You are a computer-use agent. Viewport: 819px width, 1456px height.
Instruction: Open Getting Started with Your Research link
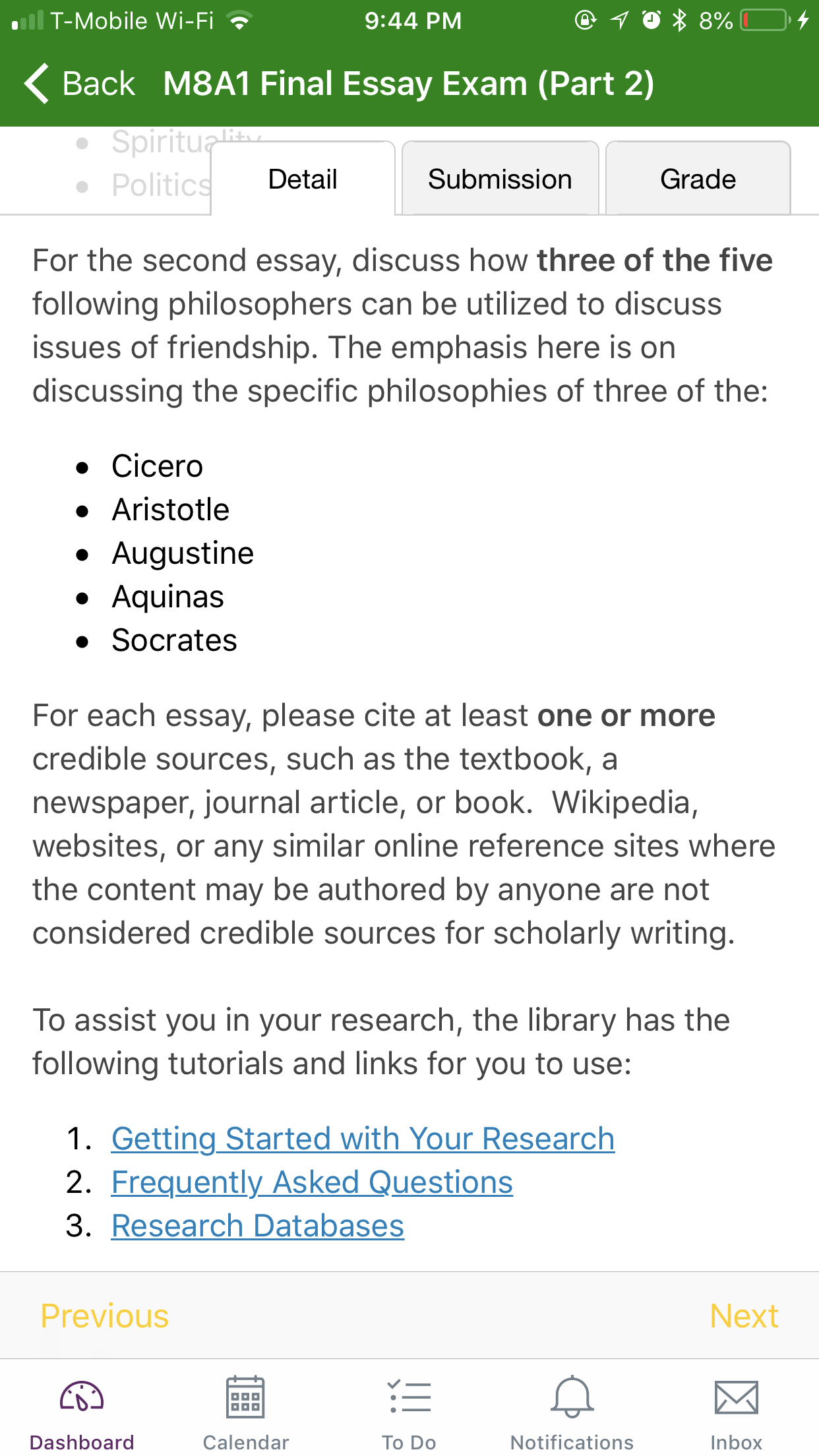pyautogui.click(x=363, y=1139)
